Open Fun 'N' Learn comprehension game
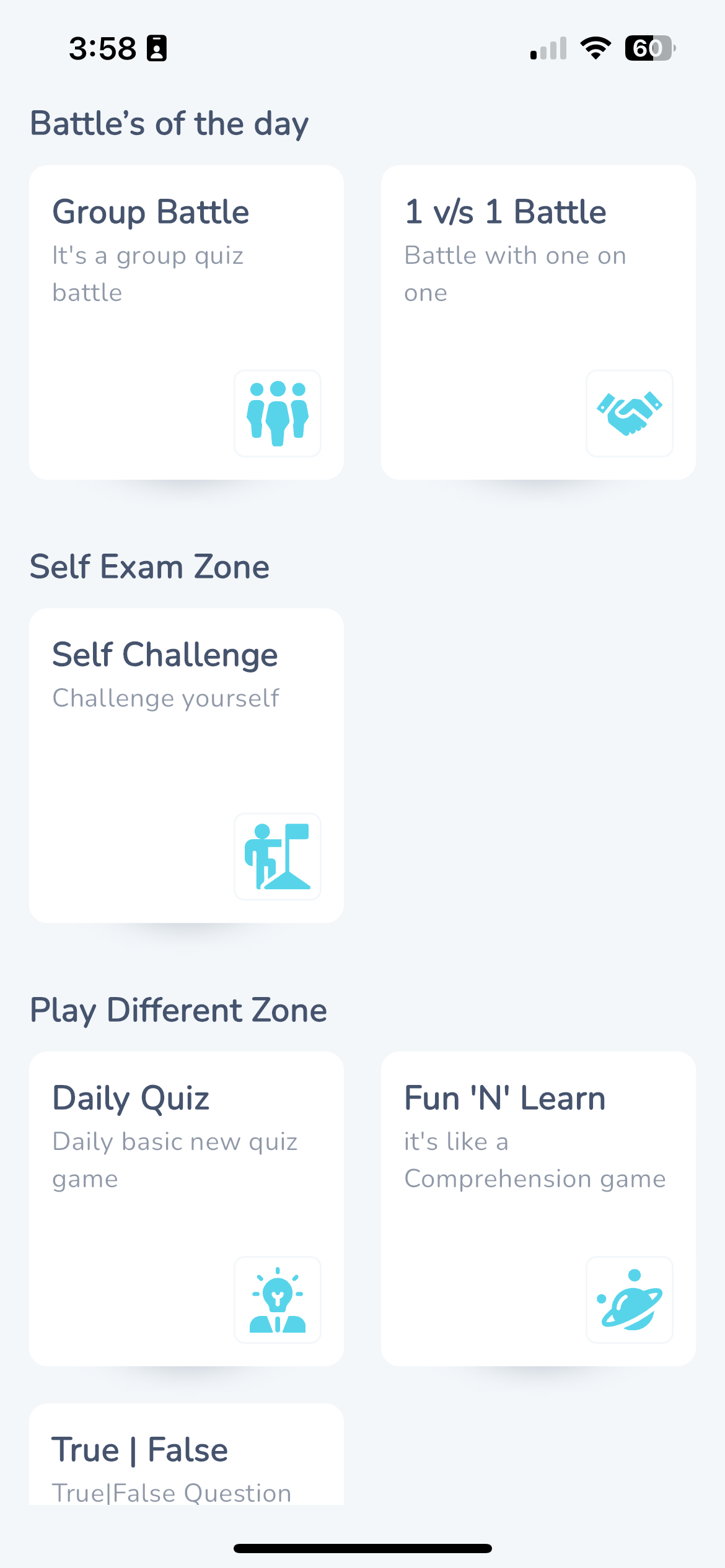This screenshot has width=725, height=1568. [538, 1209]
